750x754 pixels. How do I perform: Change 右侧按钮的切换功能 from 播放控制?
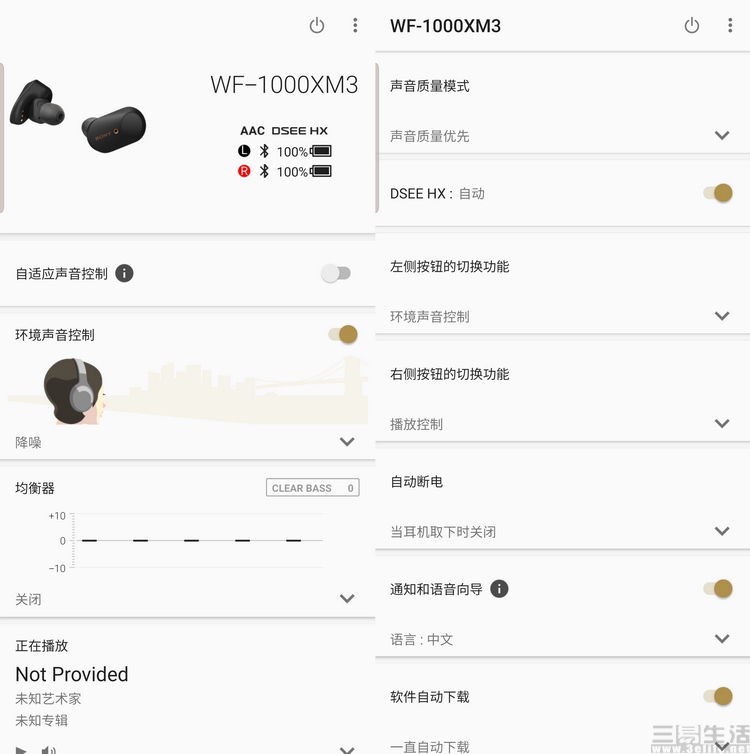722,424
